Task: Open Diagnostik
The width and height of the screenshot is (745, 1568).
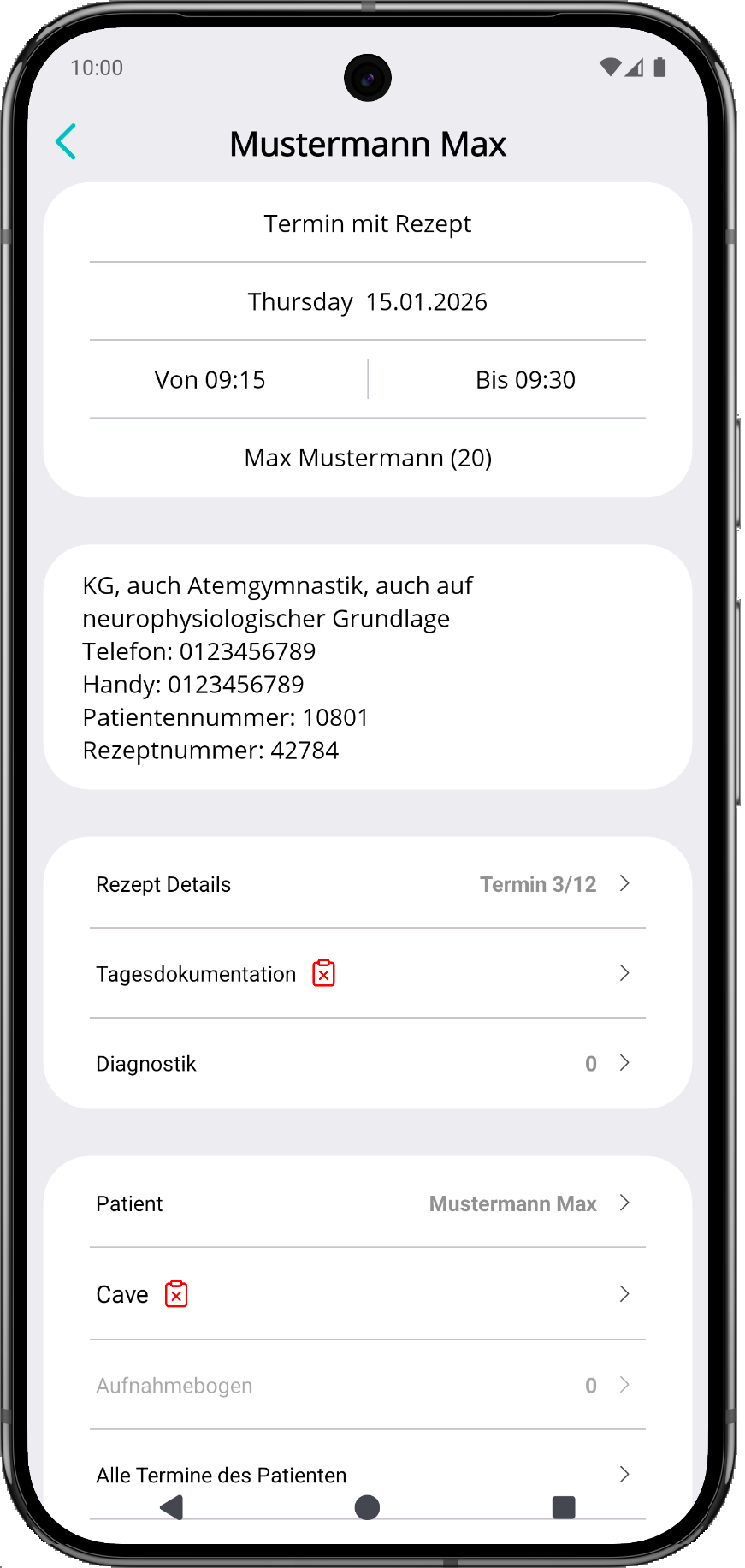Action: tap(367, 1064)
